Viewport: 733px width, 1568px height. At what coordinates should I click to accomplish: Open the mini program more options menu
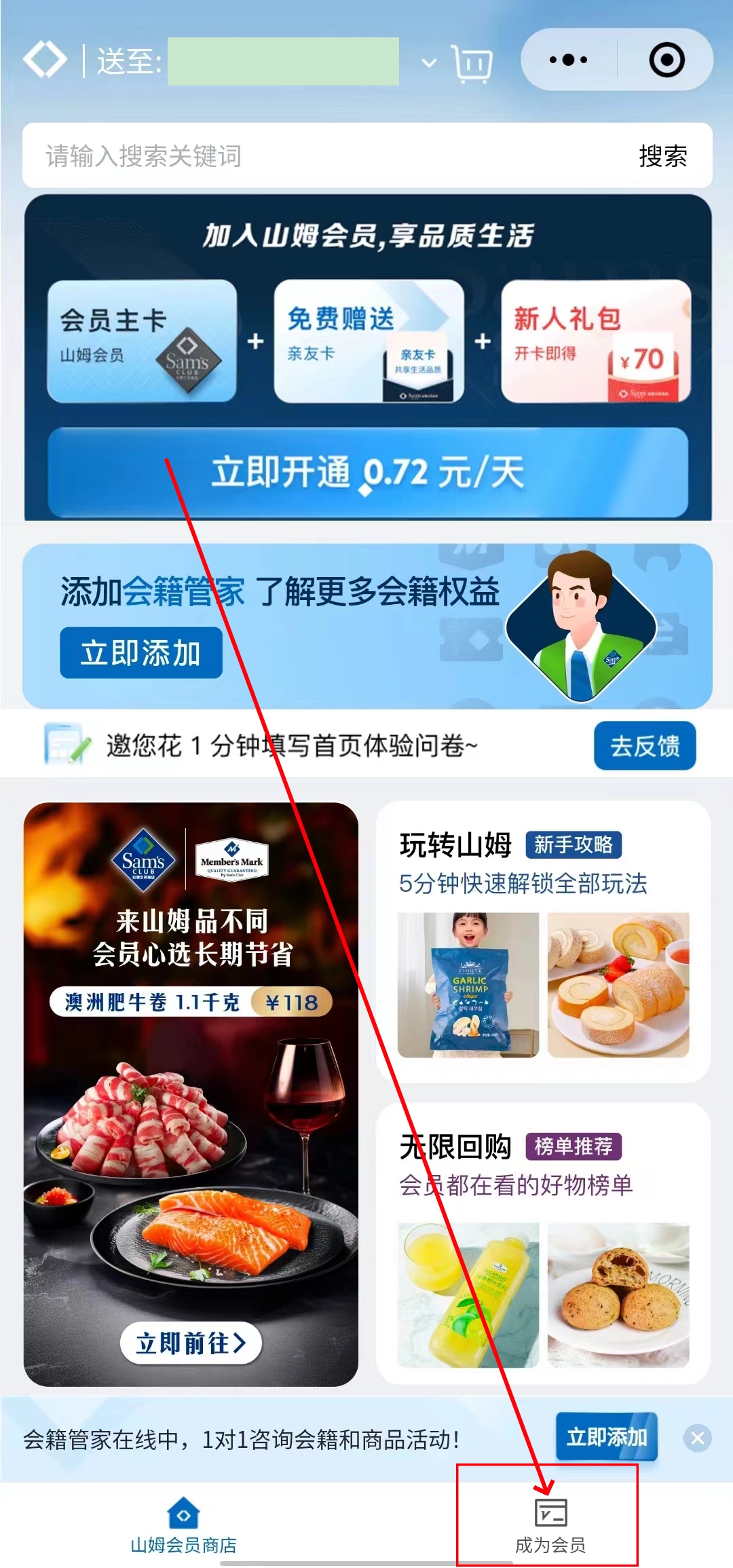[569, 60]
